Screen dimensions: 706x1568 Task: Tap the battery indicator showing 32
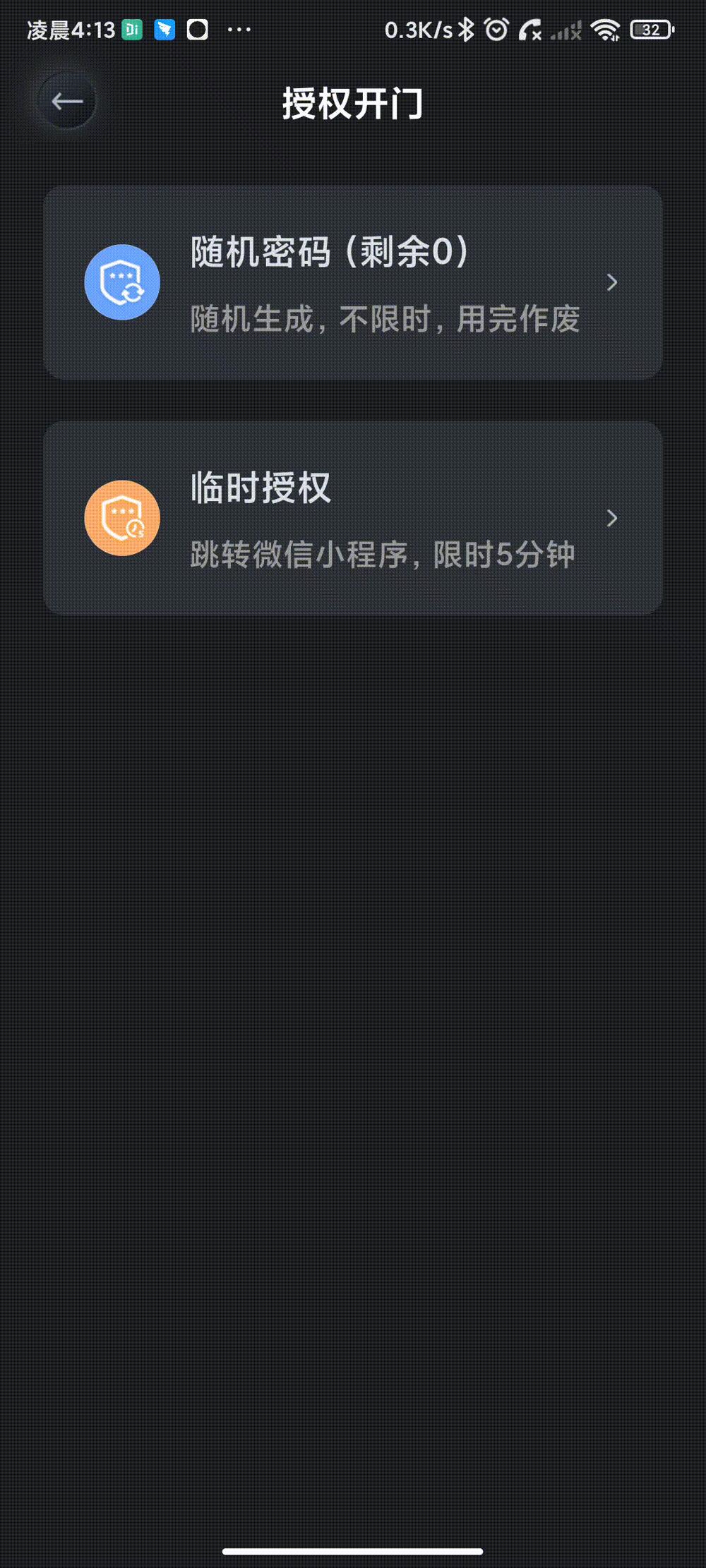(x=651, y=30)
